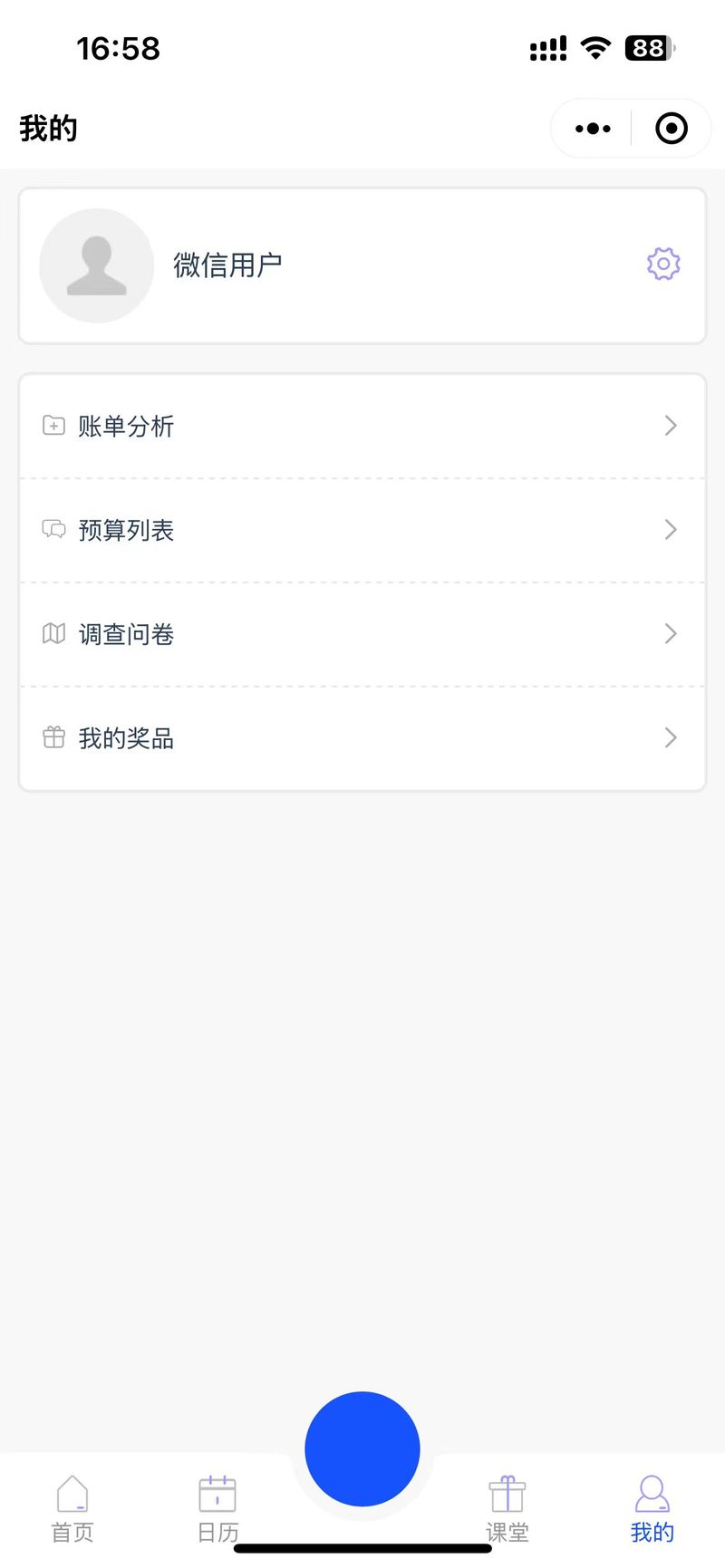Switch to the 课堂 tab
Image resolution: width=725 pixels, height=1568 pixels.
pyautogui.click(x=507, y=1508)
